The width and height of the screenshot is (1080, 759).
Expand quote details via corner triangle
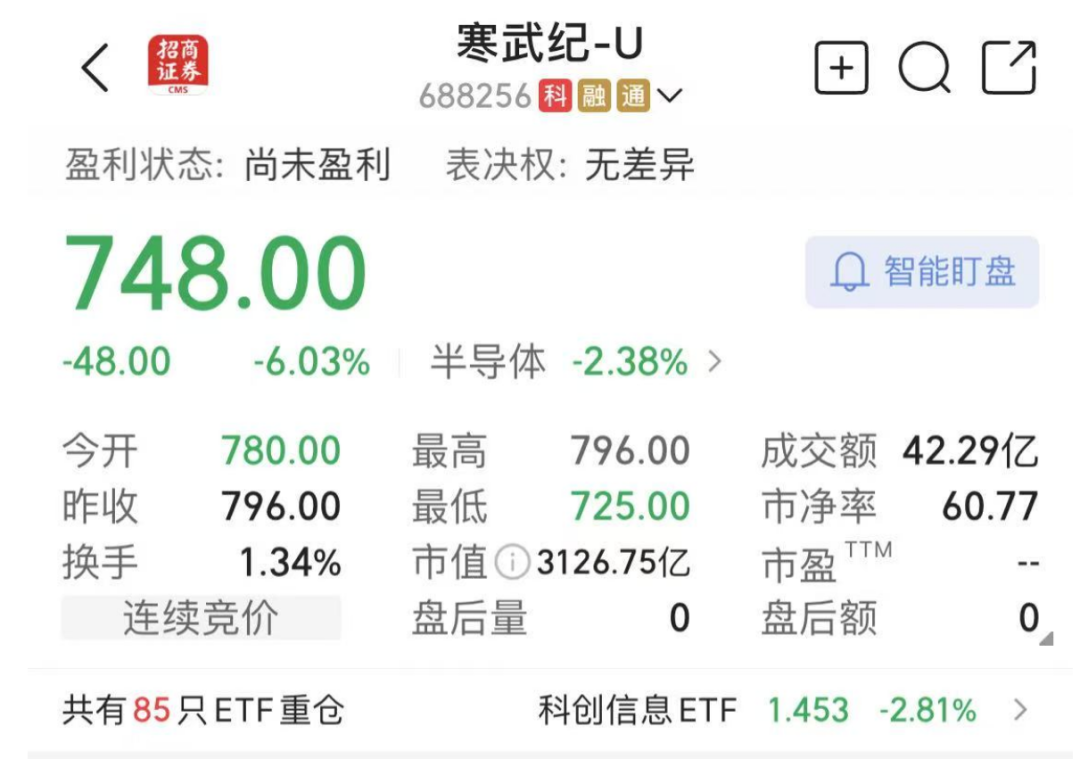tap(1046, 638)
